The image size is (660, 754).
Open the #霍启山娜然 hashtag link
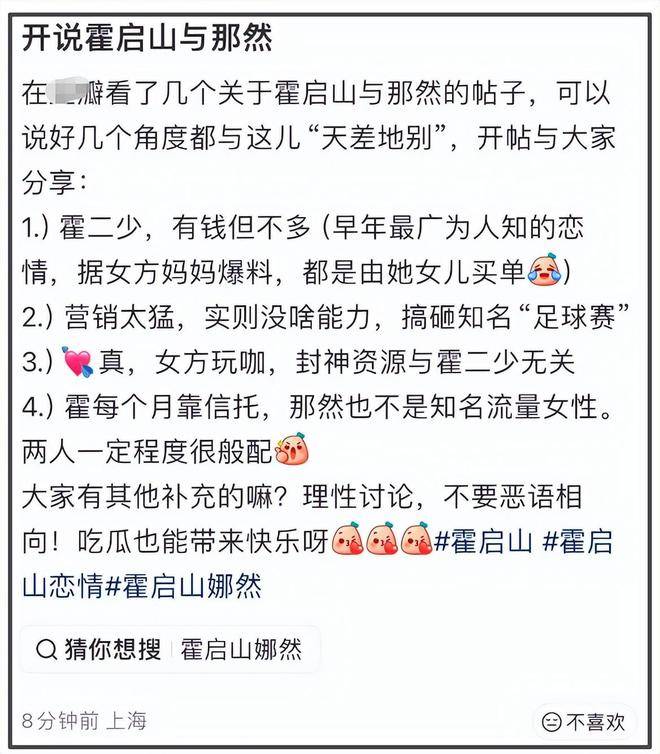click(183, 585)
